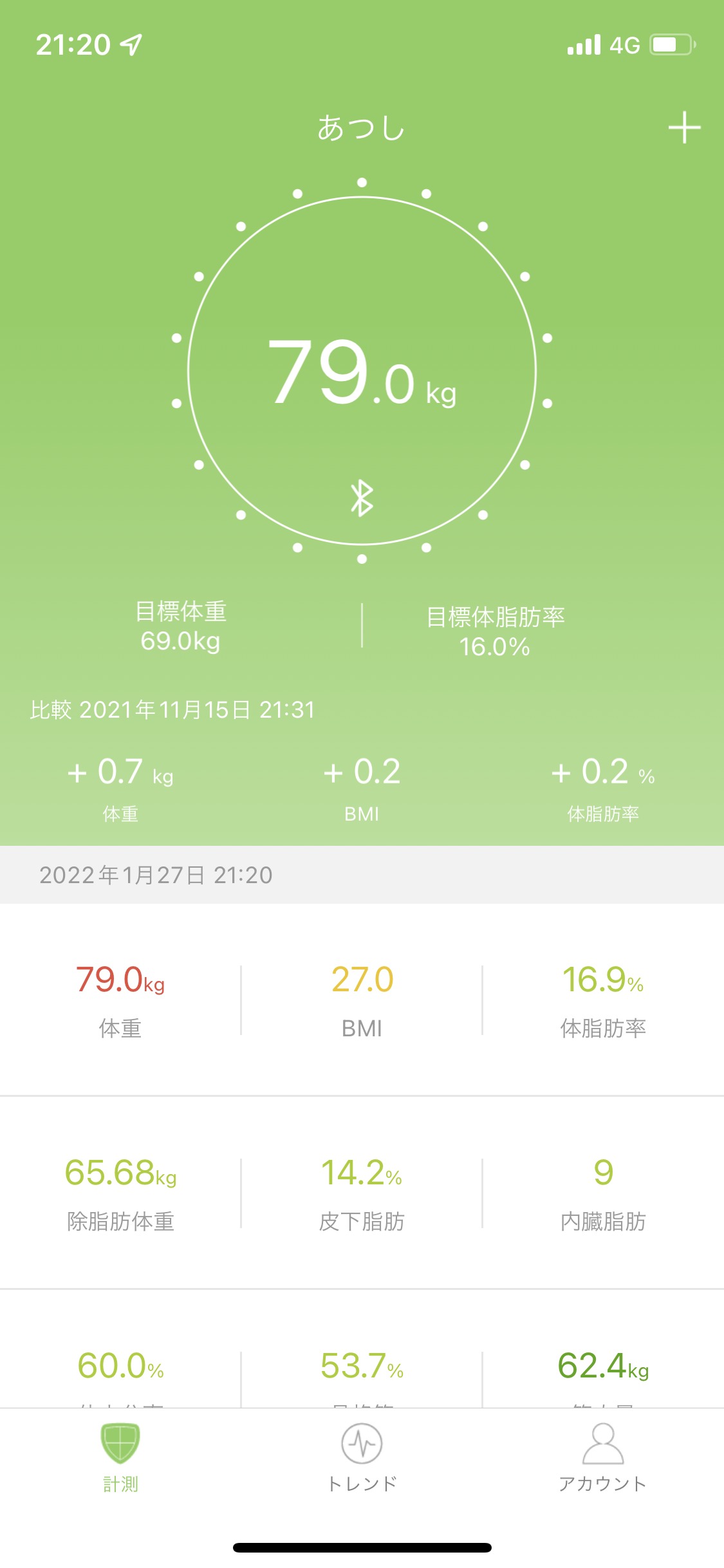Edit the 目標体重 69.0kg goal
Screen dimensions: 724x1568
tap(181, 626)
